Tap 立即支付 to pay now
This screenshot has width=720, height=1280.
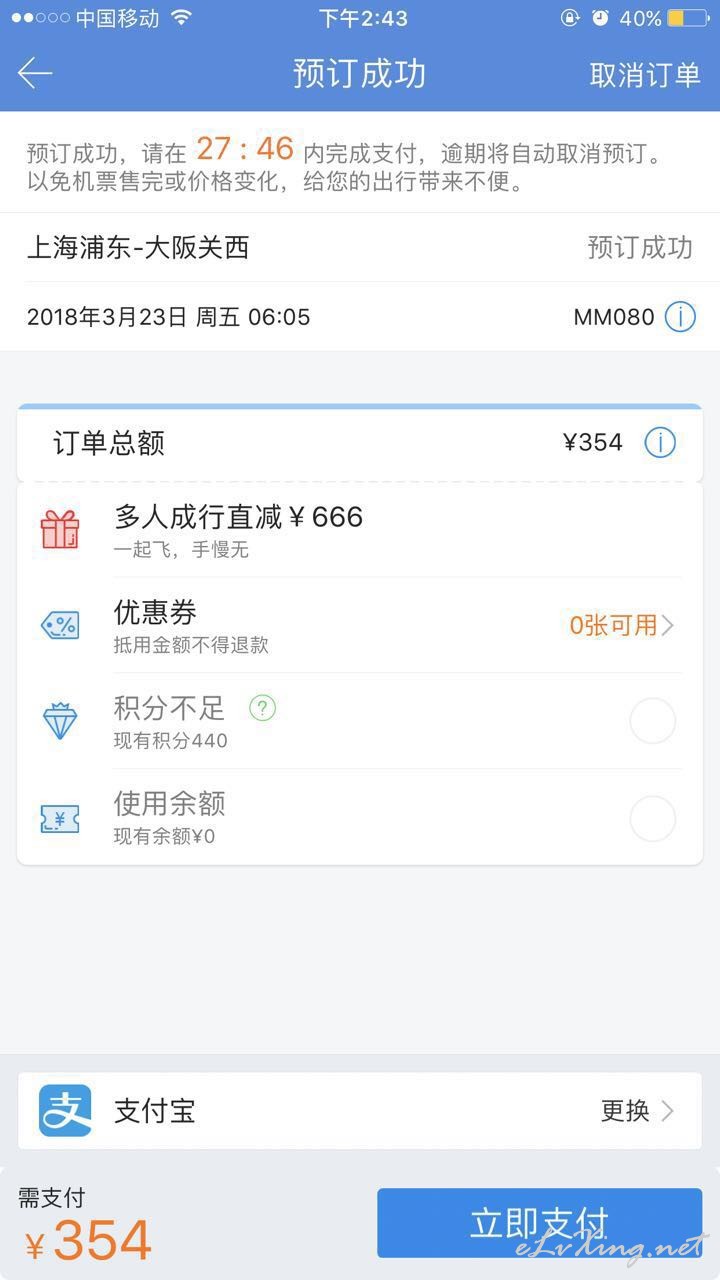539,1223
